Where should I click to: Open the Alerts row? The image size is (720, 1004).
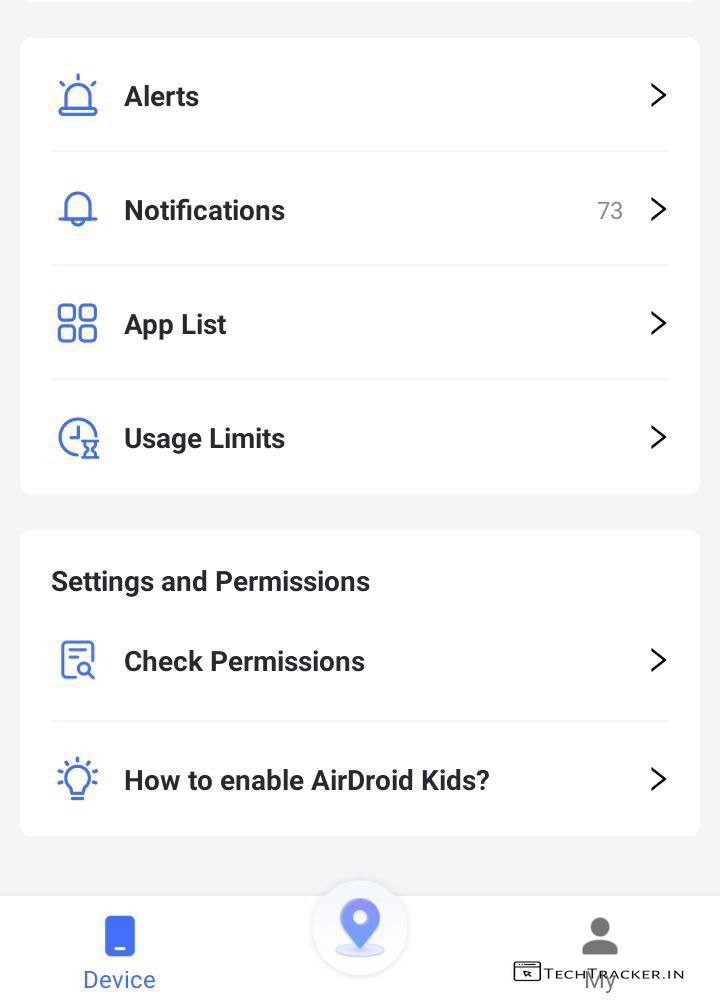pos(360,96)
